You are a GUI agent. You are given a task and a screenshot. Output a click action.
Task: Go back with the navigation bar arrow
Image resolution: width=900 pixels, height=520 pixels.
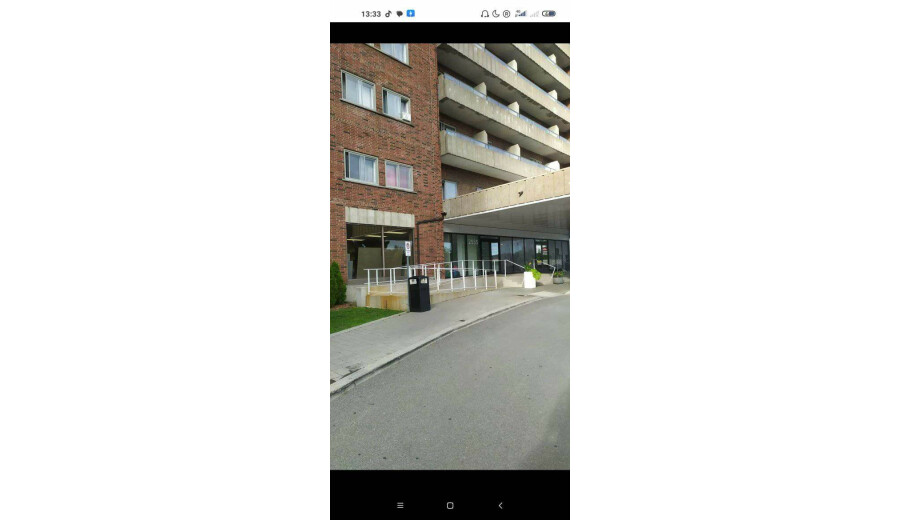(500, 505)
